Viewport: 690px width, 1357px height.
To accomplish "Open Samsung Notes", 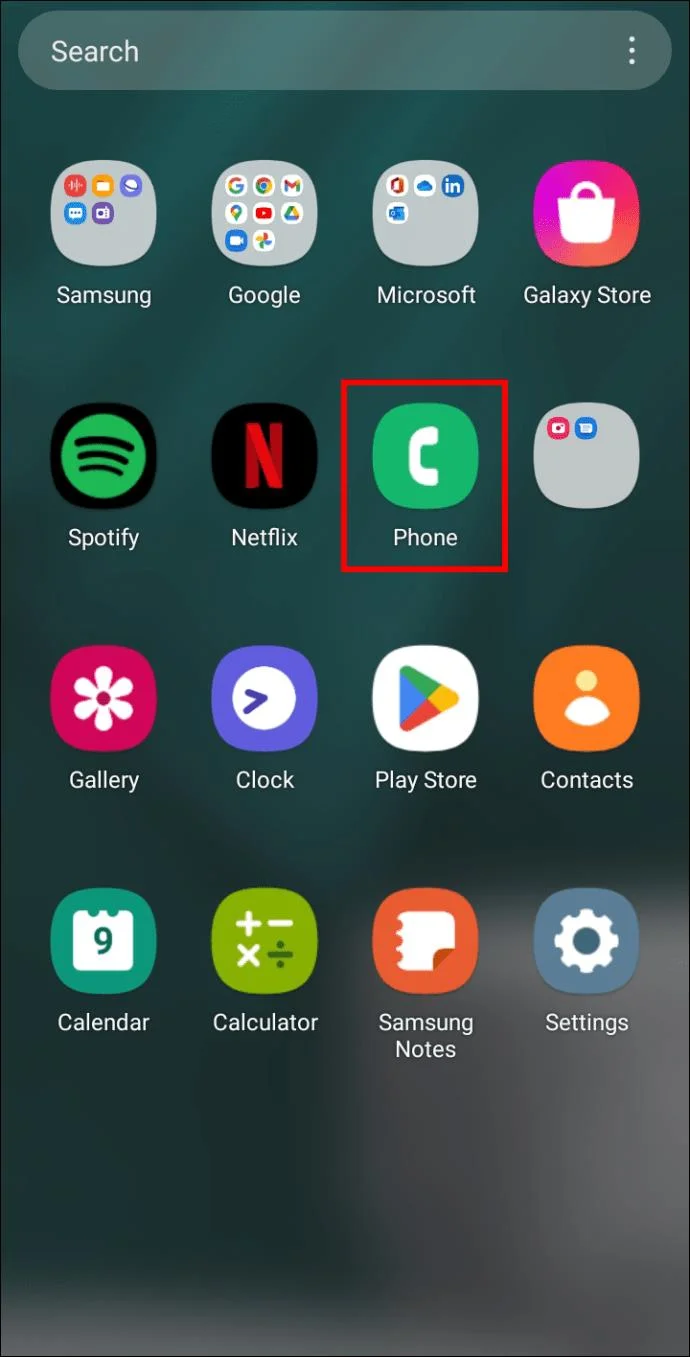I will click(x=426, y=941).
